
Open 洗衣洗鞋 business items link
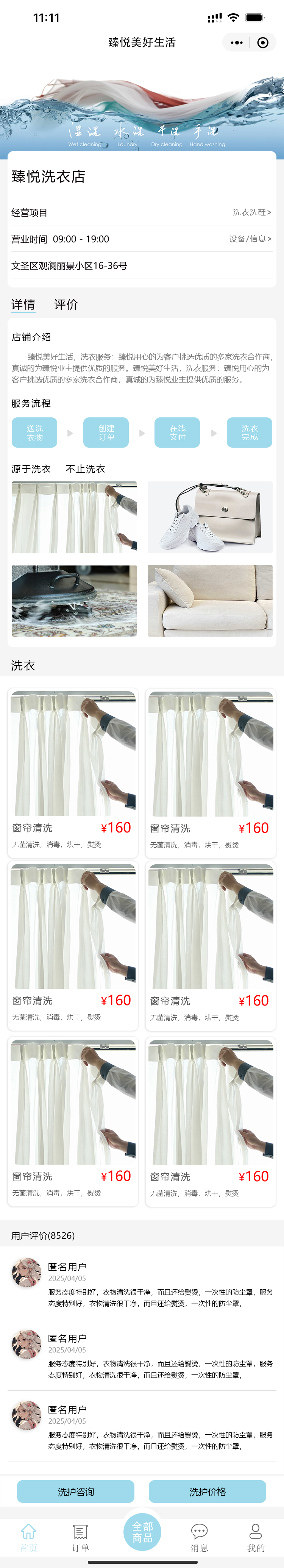click(x=252, y=212)
